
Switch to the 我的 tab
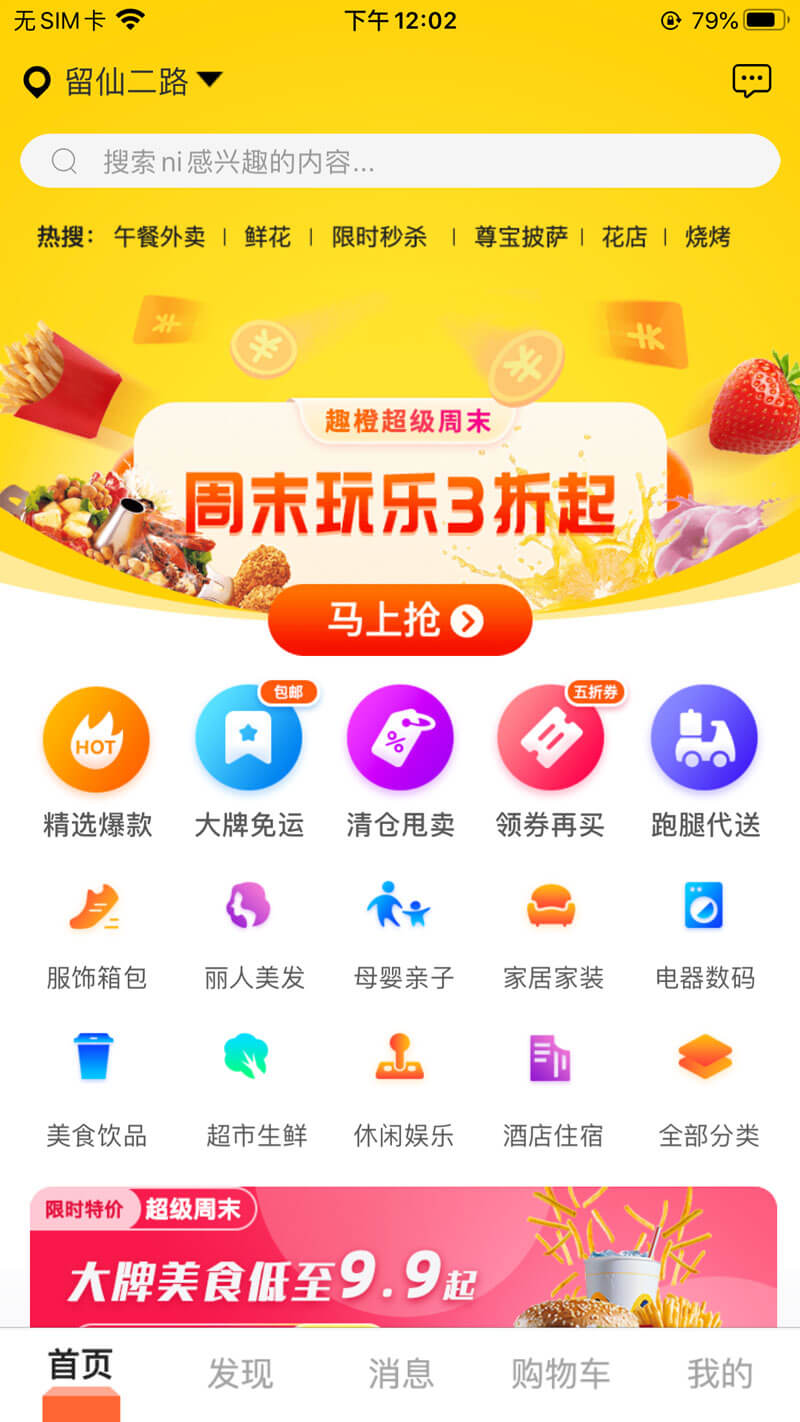click(x=719, y=1374)
